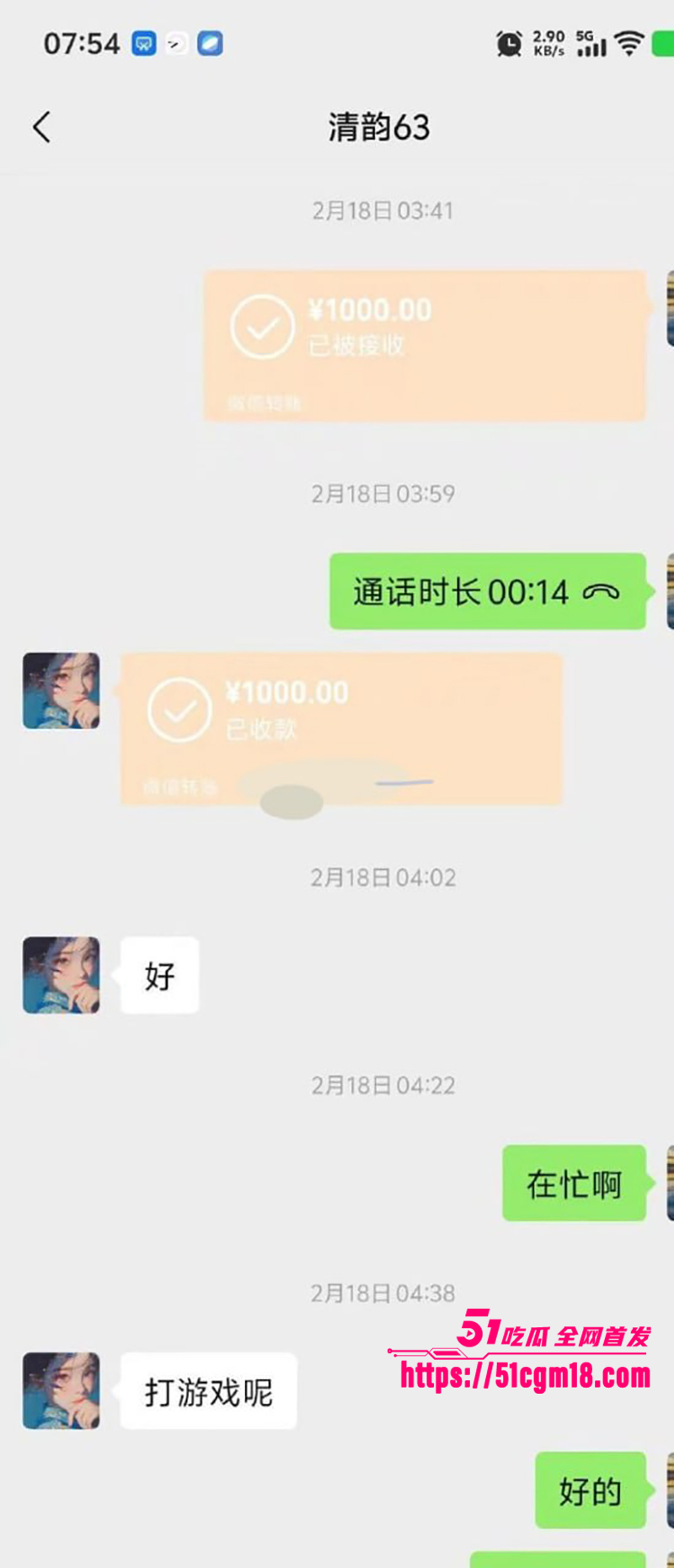Tap the 5G signal bars indicator
The height and width of the screenshot is (1568, 674).
pos(590,46)
